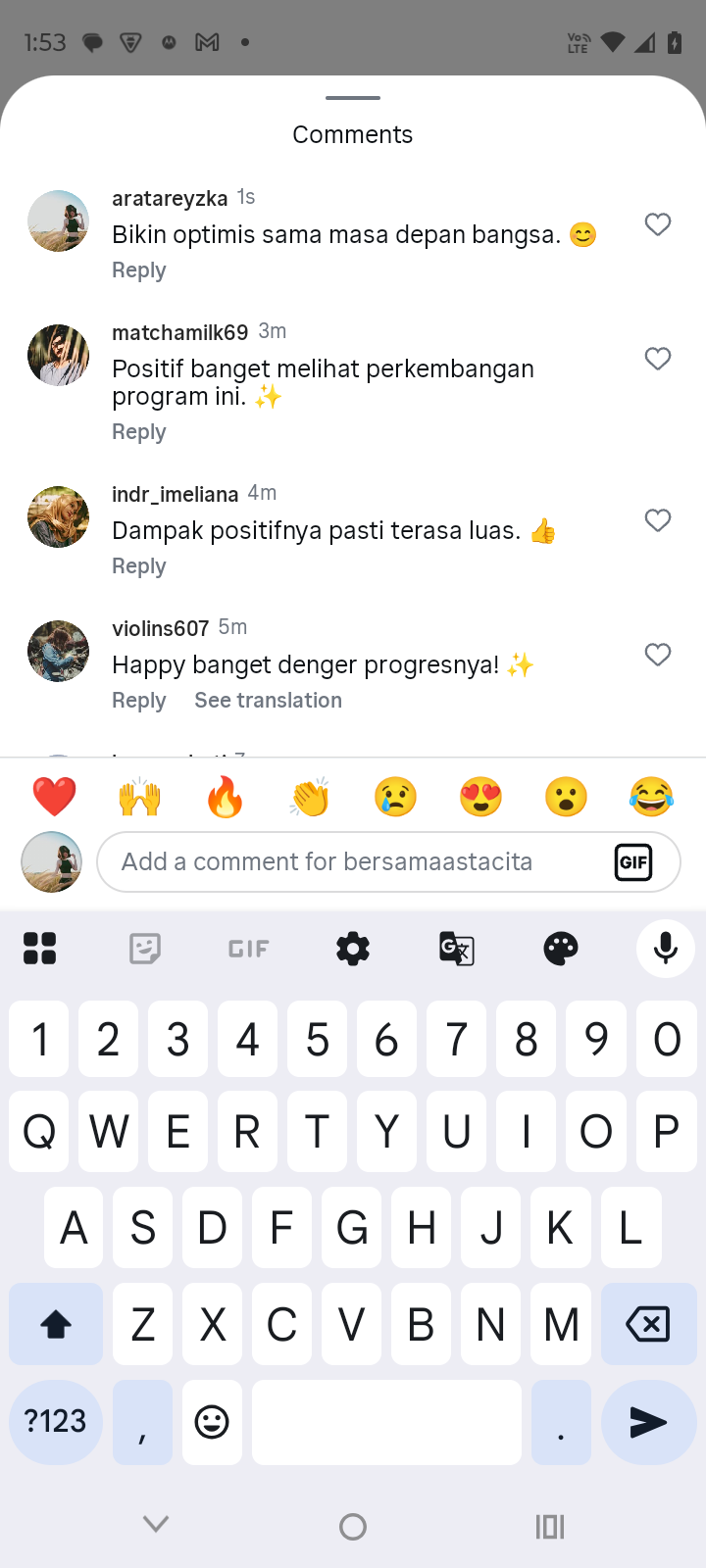Viewport: 706px width, 1568px height.
Task: Insert the fire emoji reaction
Action: click(225, 797)
